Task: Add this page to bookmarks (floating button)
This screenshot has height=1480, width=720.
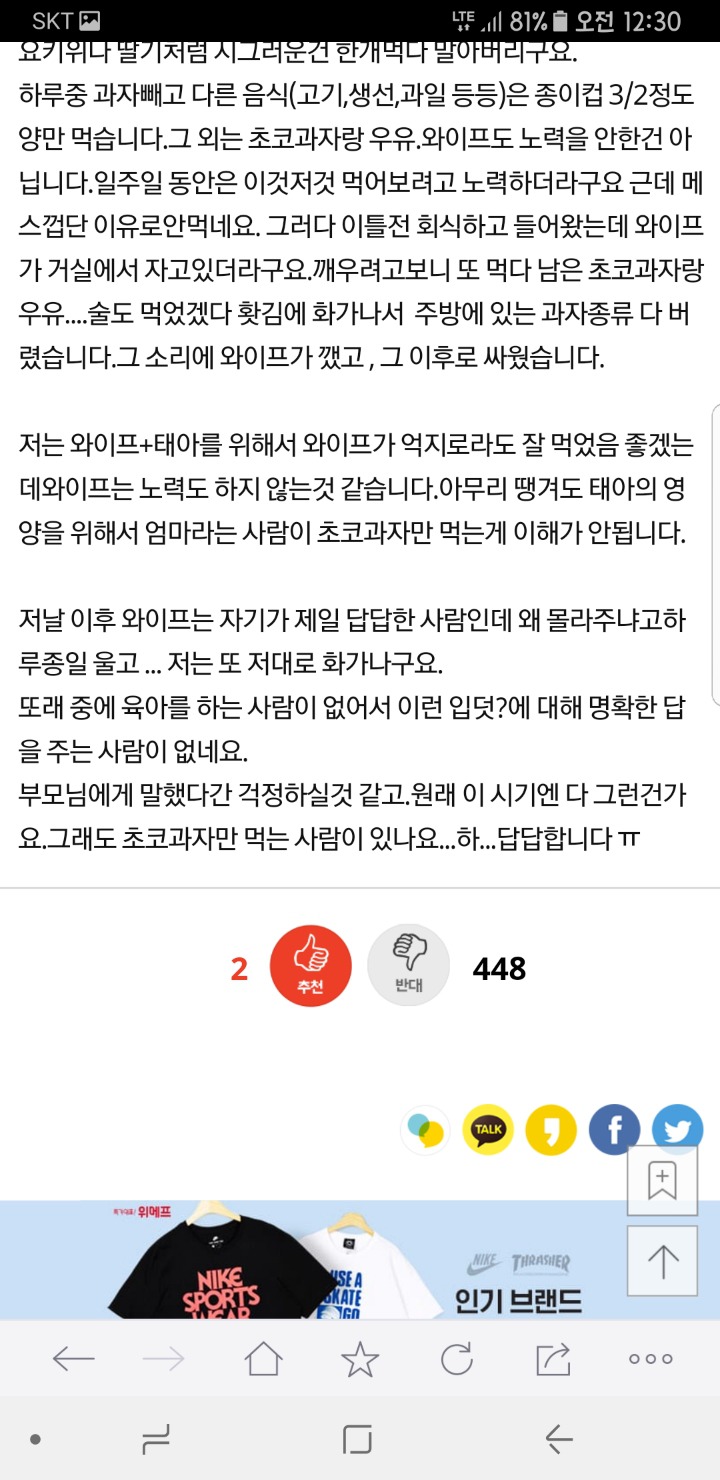Action: click(662, 1181)
